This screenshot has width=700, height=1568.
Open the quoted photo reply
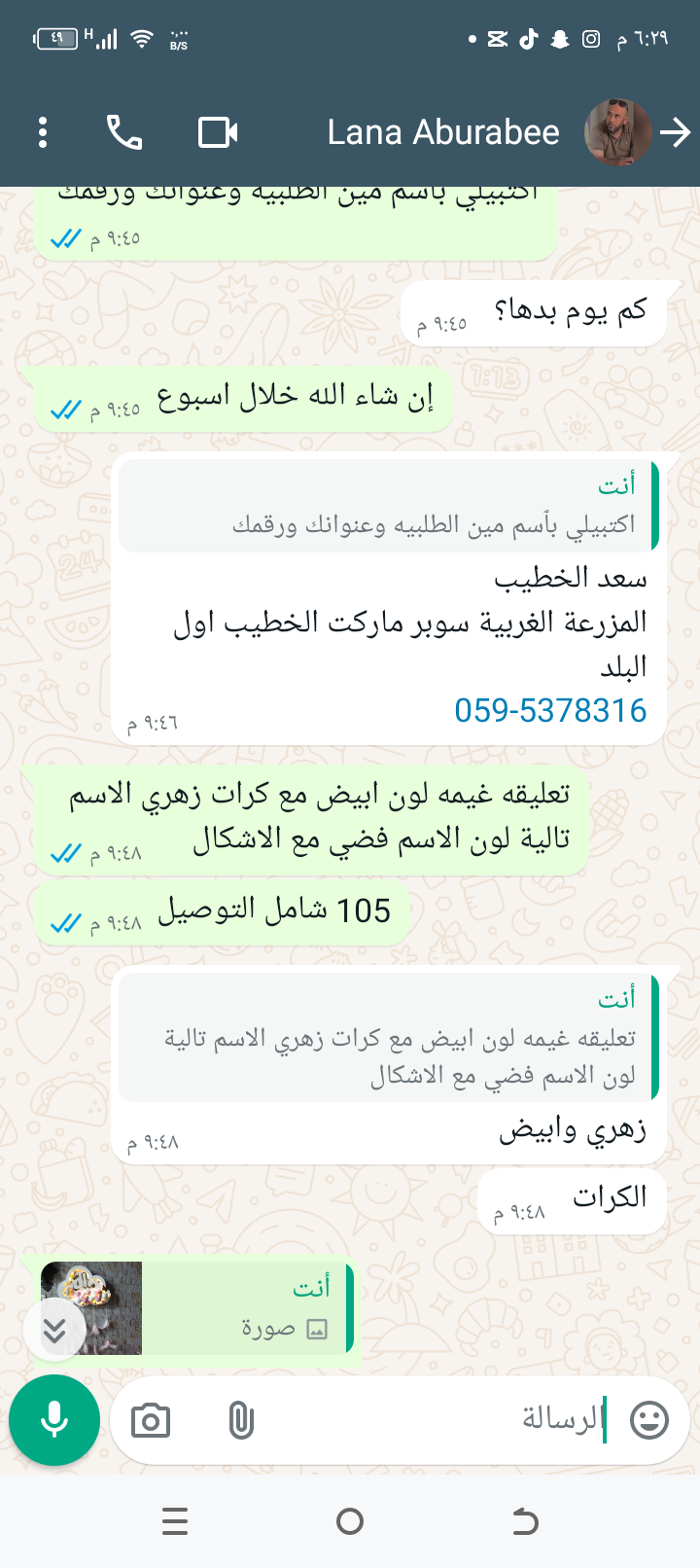click(243, 1308)
